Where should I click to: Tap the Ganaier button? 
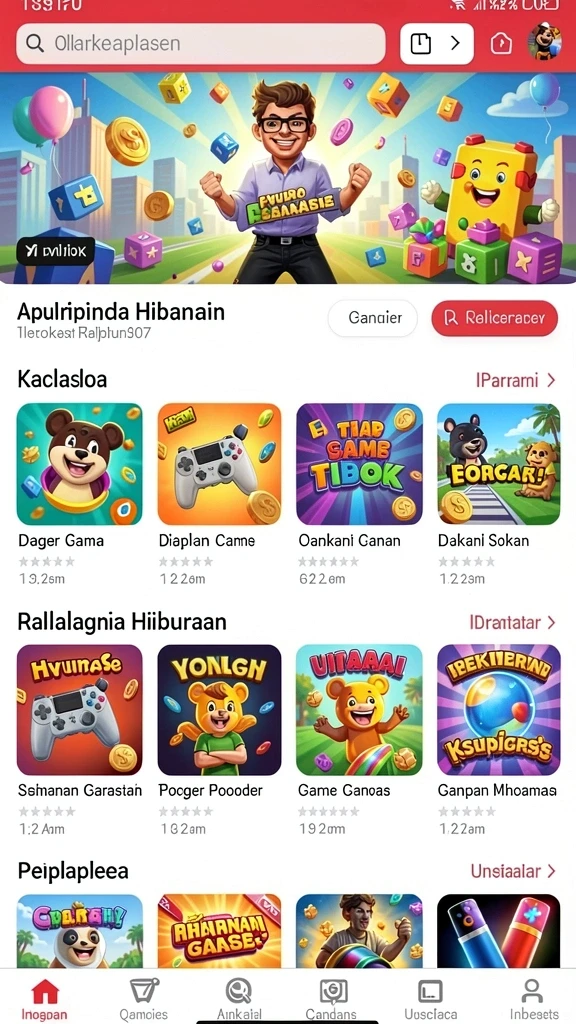tap(373, 318)
